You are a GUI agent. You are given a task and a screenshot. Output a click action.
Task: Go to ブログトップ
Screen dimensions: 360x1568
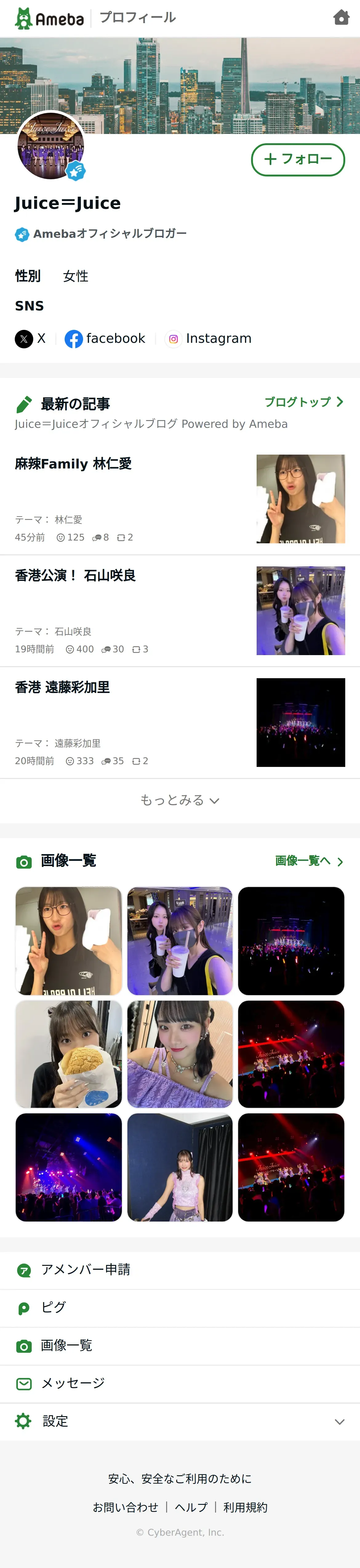point(303,402)
